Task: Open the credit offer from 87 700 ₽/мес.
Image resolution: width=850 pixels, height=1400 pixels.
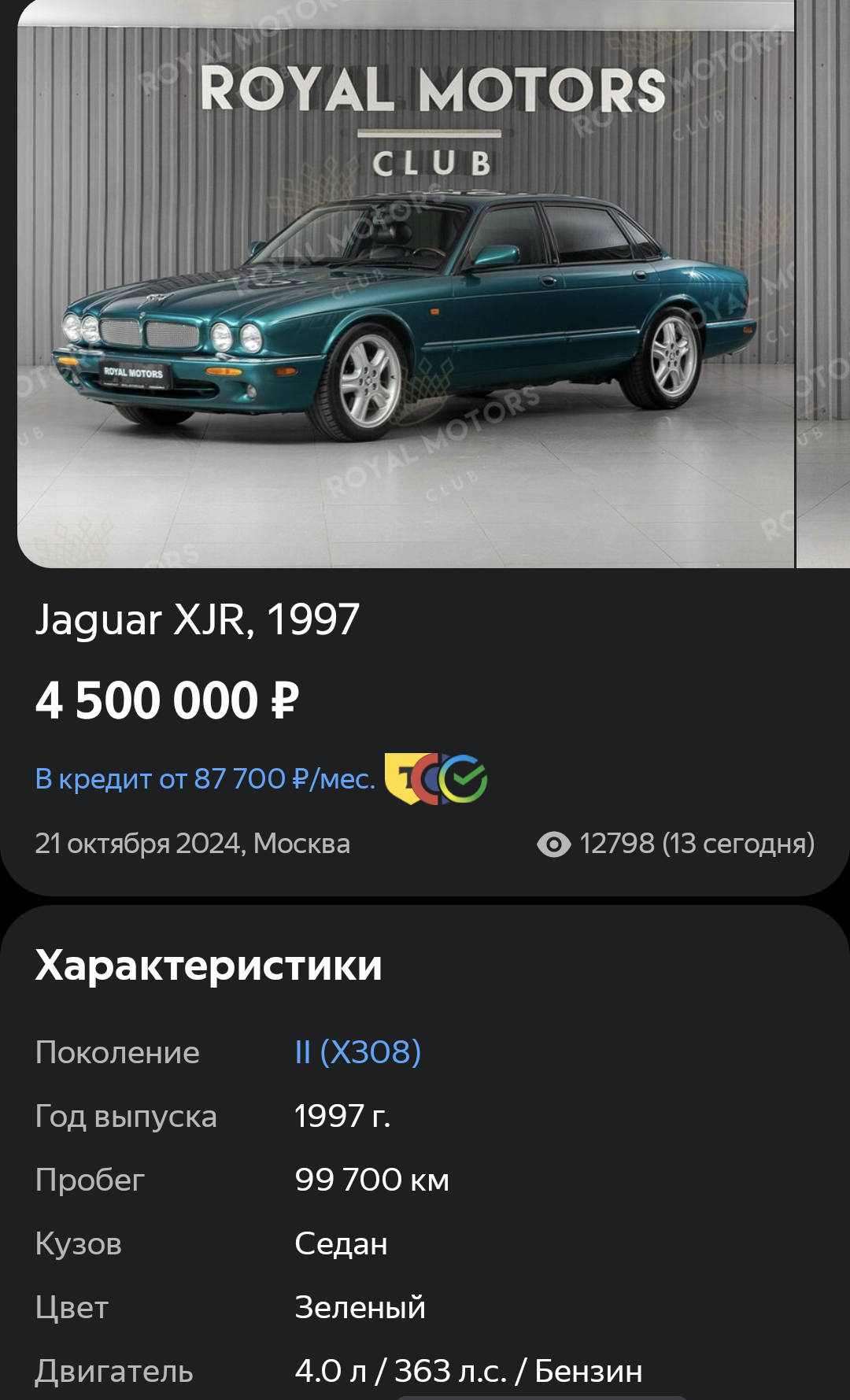Action: click(x=205, y=779)
